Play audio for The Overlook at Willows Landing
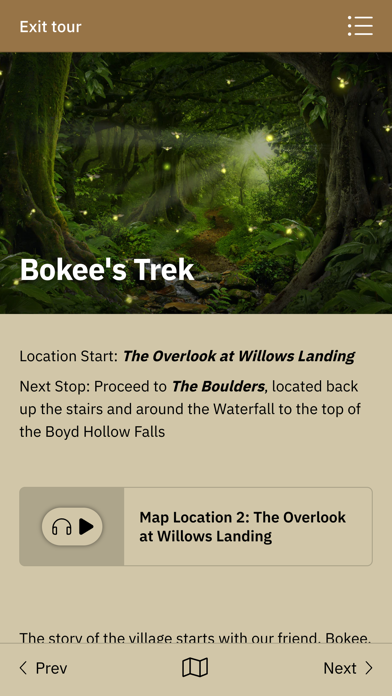392x696 pixels. [x=72, y=526]
